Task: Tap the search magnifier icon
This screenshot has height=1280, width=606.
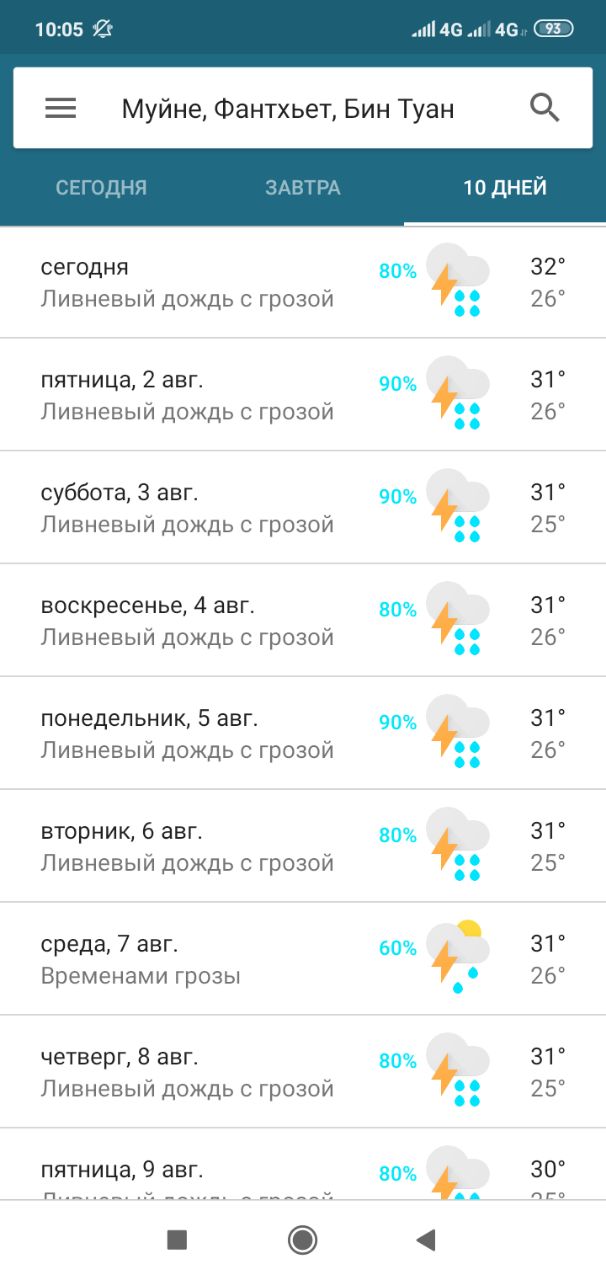Action: (x=545, y=108)
